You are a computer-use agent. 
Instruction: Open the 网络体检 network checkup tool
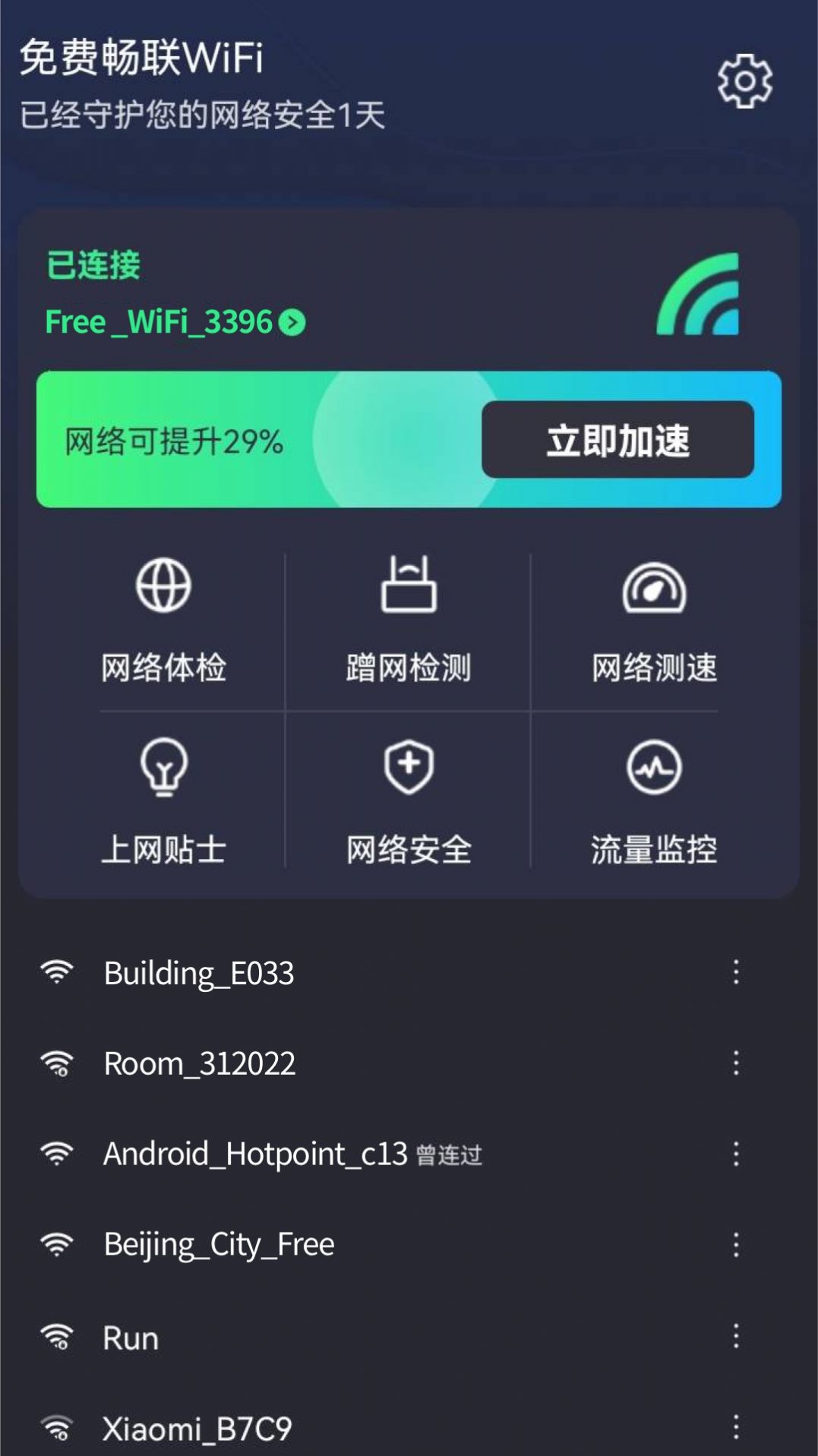(163, 619)
